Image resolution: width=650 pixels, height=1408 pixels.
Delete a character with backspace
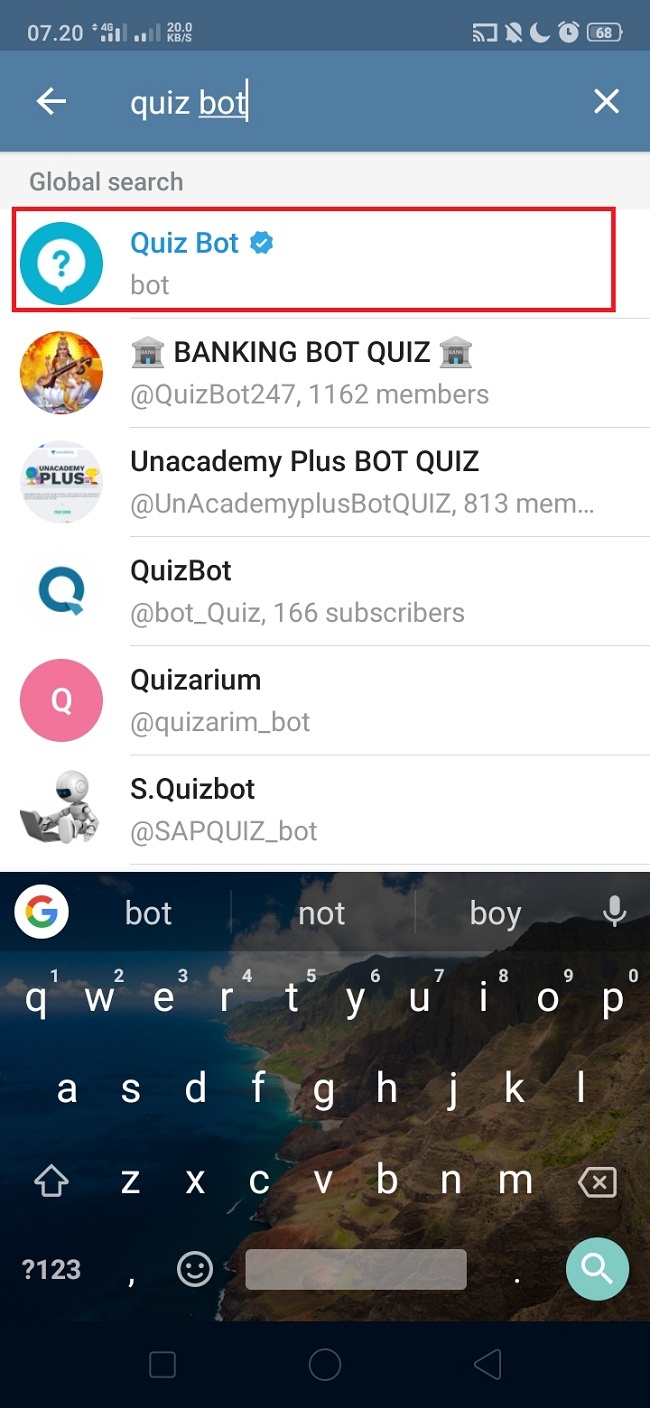[x=597, y=1183]
